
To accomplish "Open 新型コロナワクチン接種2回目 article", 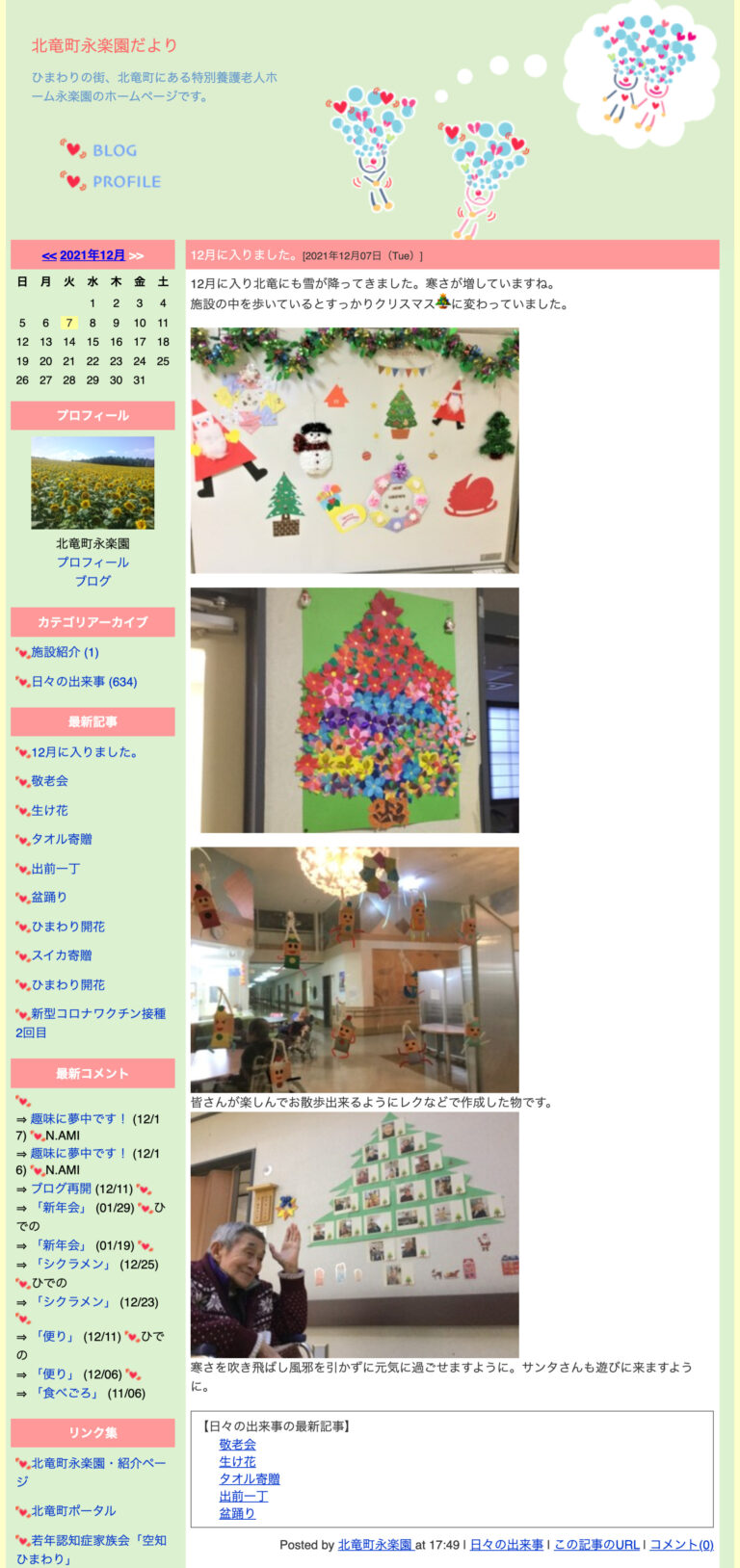I will (96, 1014).
